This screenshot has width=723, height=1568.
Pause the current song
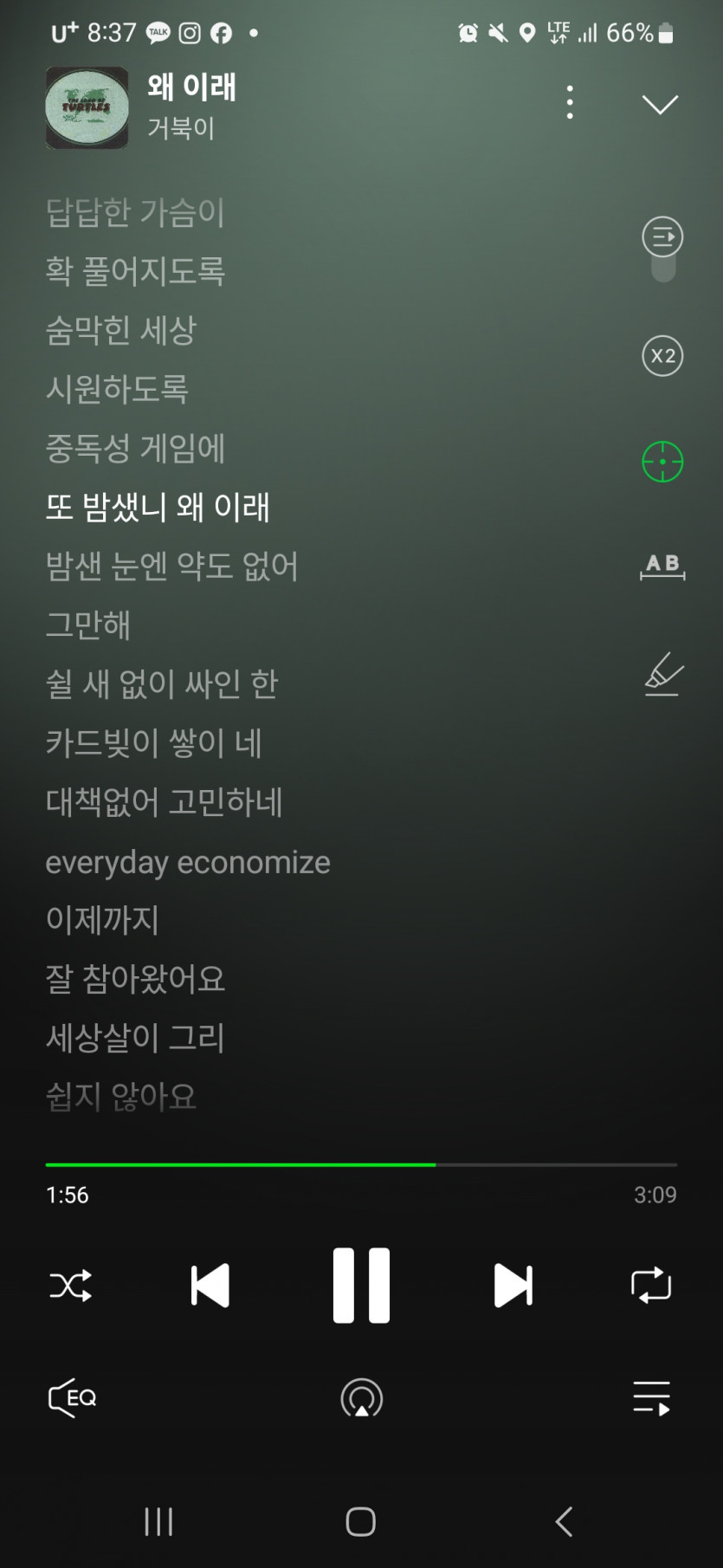361,1286
